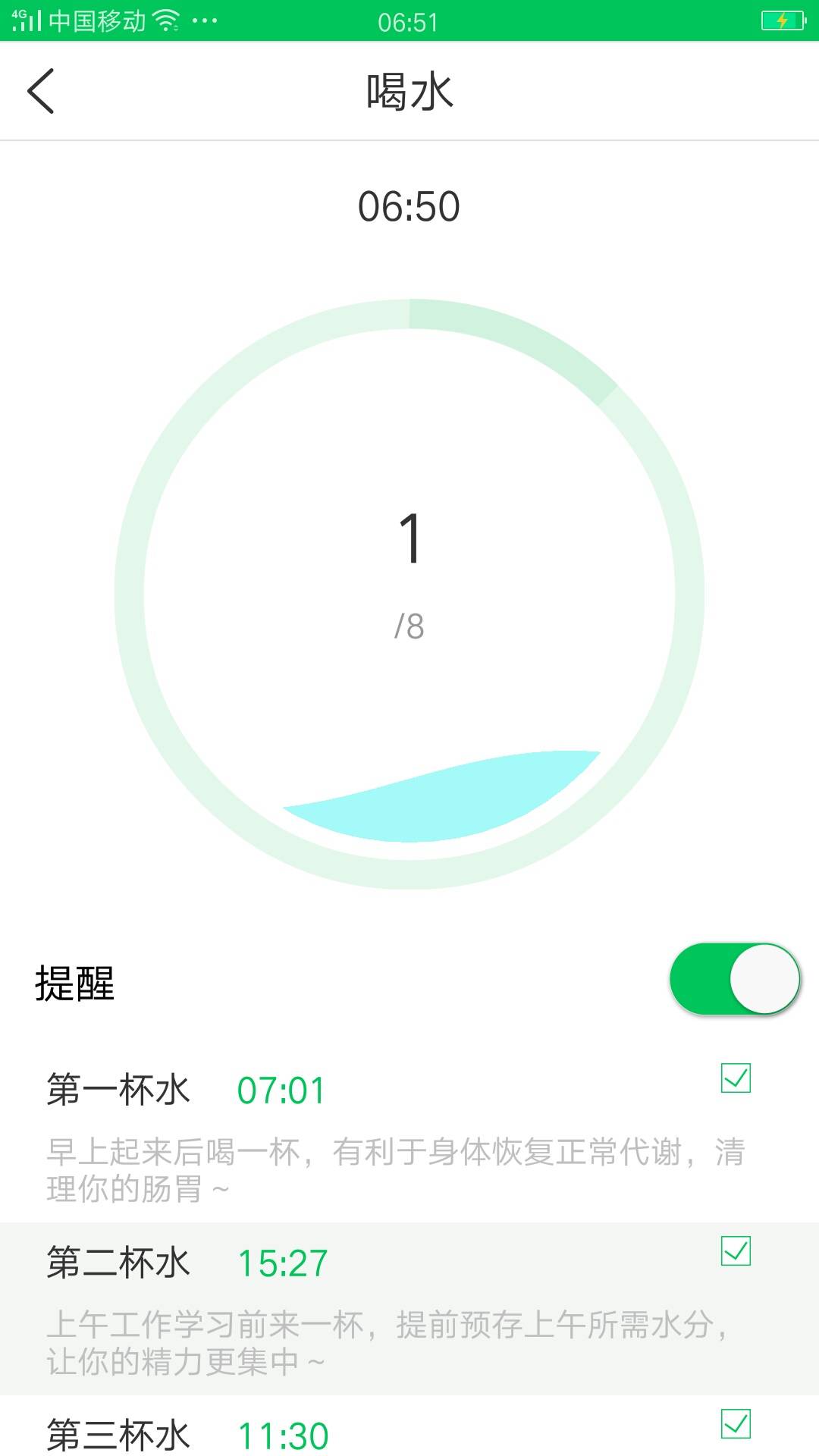Uncheck the 第一杯水 reminder checkbox
This screenshot has width=819, height=1456.
click(x=736, y=1078)
